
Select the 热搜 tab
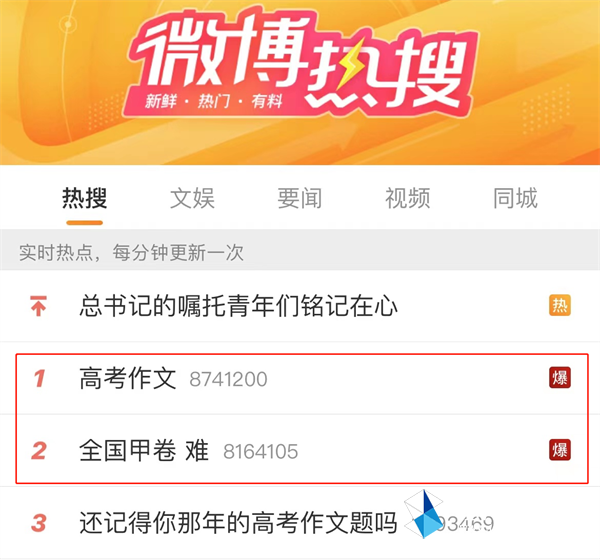point(85,198)
